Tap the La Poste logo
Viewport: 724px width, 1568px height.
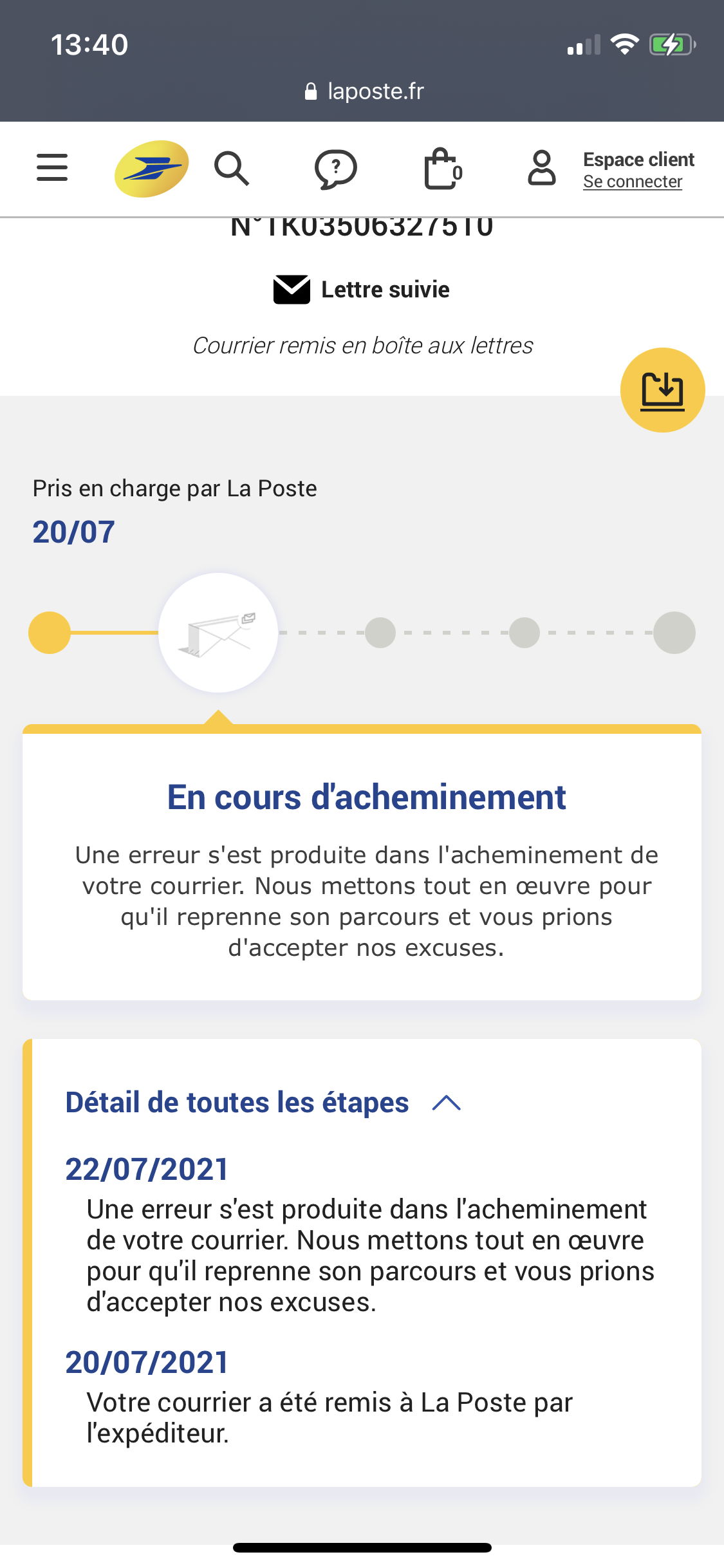pyautogui.click(x=151, y=169)
